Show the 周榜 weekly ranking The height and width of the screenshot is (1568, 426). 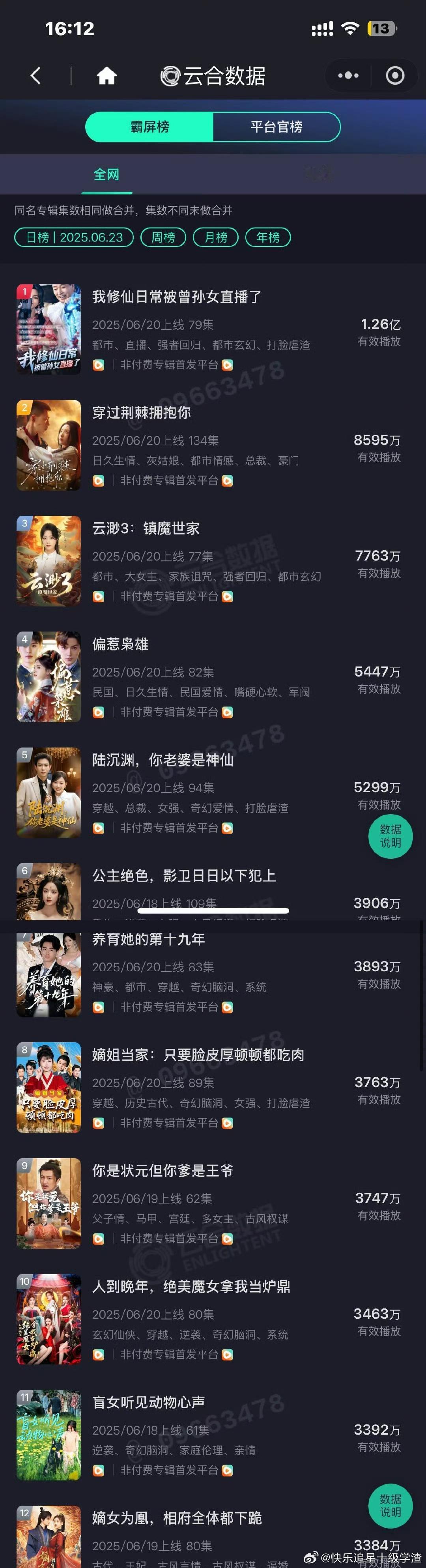[163, 237]
